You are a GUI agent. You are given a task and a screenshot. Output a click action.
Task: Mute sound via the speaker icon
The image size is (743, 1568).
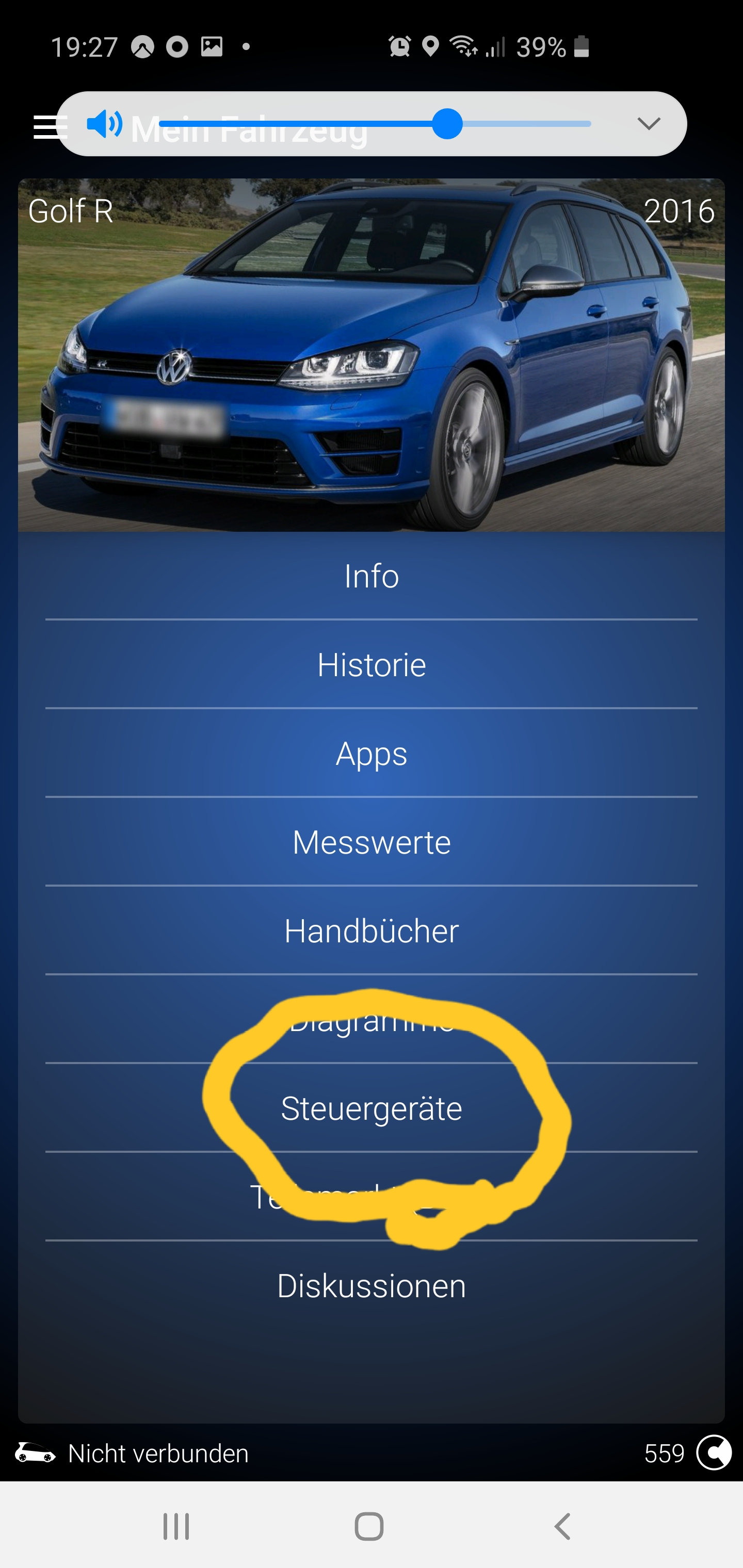104,124
